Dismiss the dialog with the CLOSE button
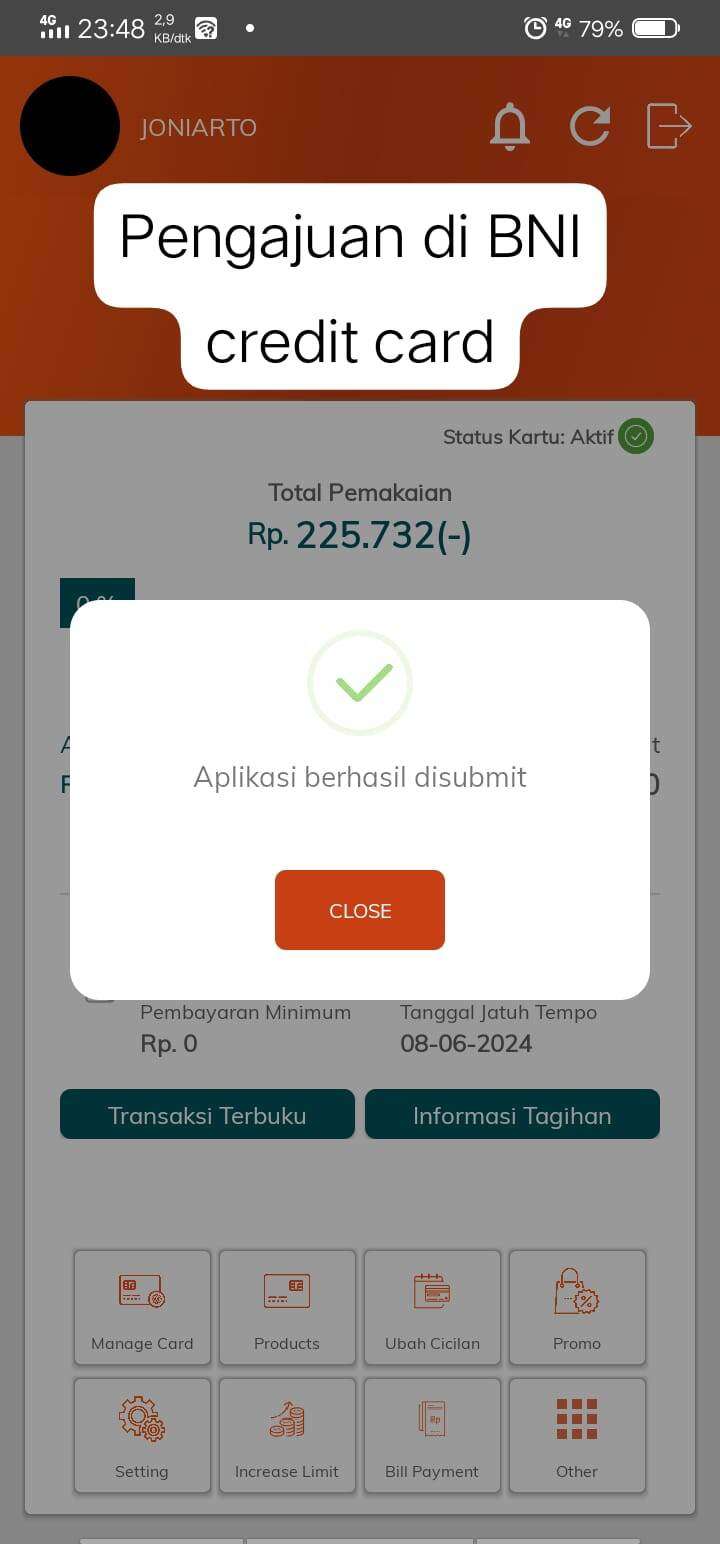The height and width of the screenshot is (1544, 720). click(x=360, y=910)
